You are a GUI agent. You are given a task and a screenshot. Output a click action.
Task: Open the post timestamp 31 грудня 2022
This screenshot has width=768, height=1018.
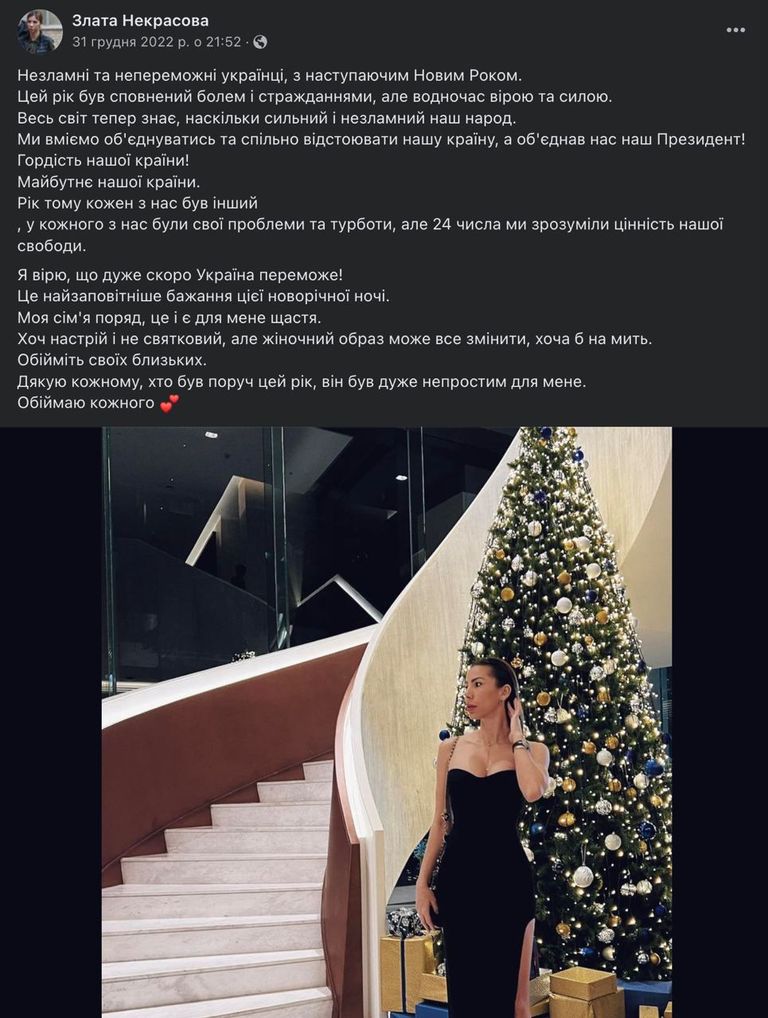click(x=156, y=42)
